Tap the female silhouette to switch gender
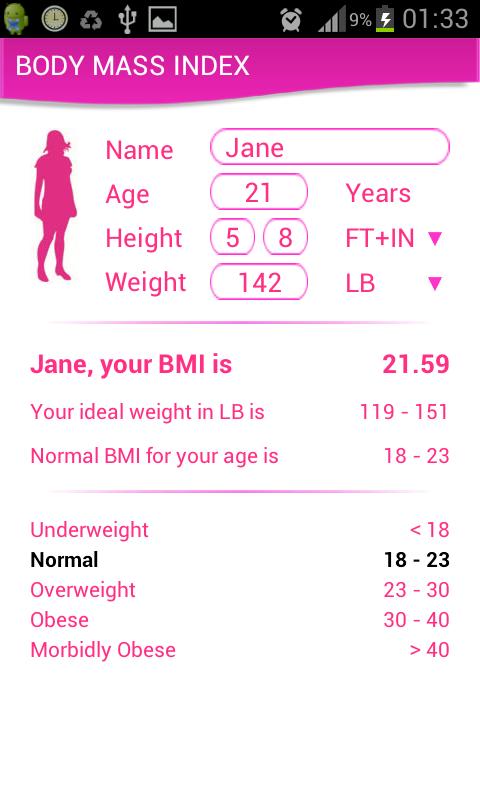Image resolution: width=480 pixels, height=800 pixels. pos(55,206)
